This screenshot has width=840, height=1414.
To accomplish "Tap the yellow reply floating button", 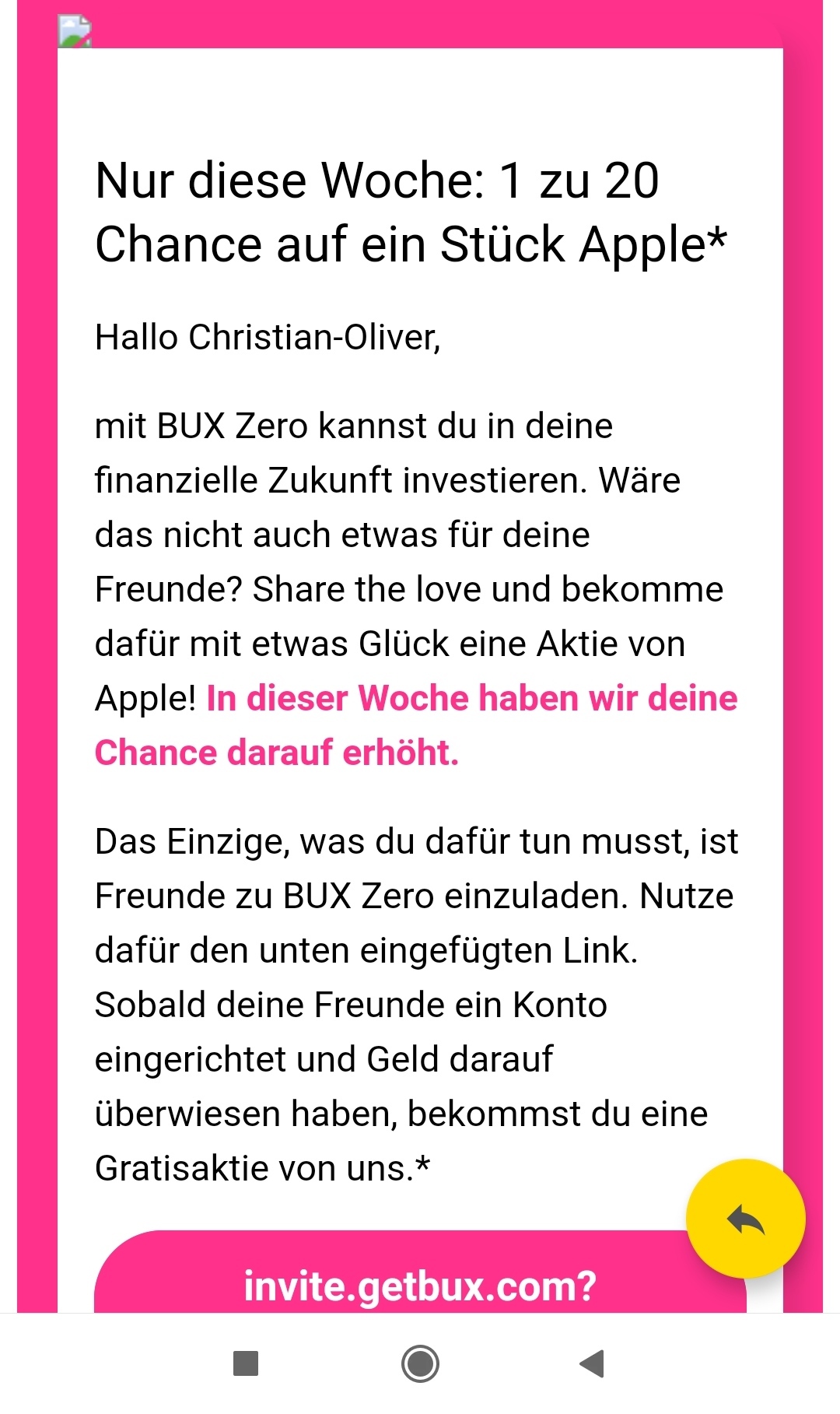I will (x=745, y=1219).
